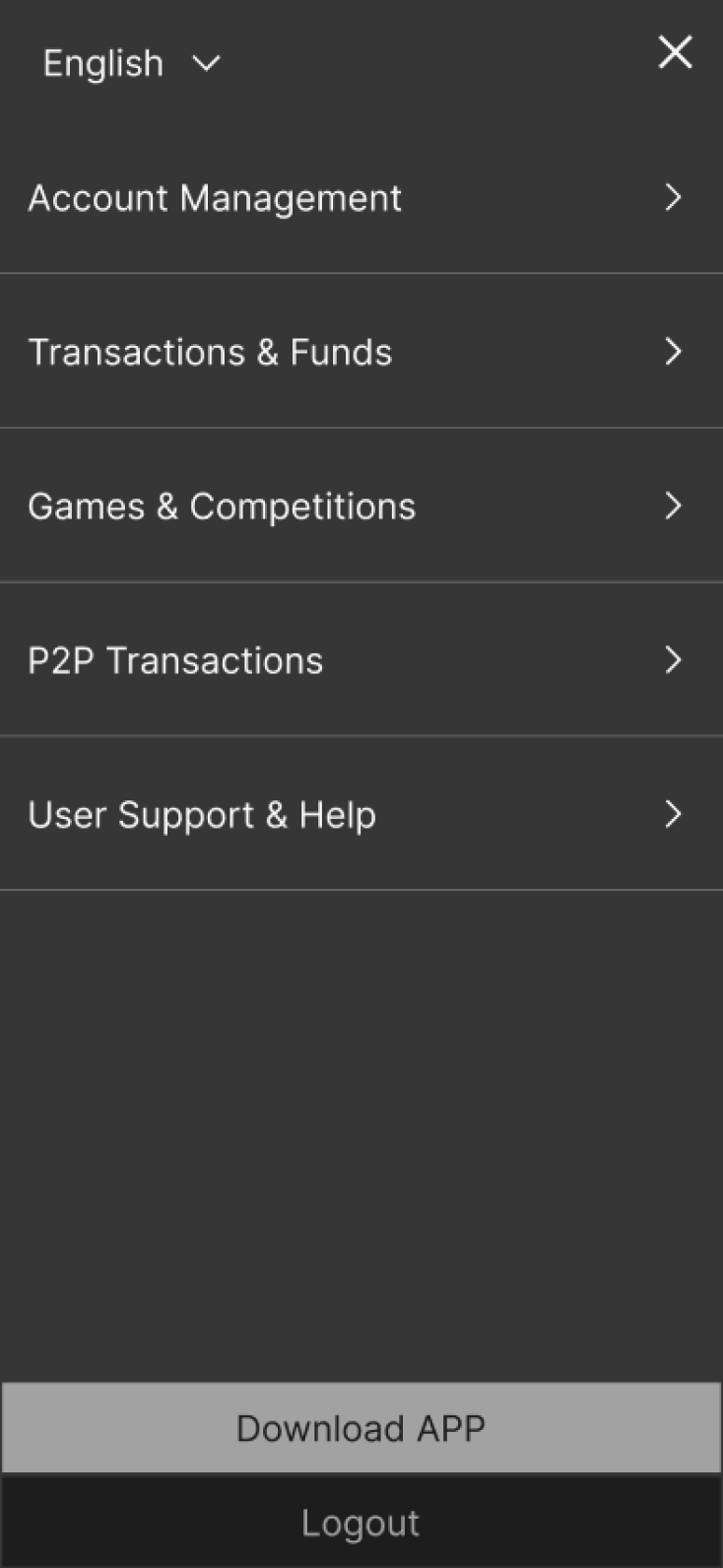Close the menu with the X icon
This screenshot has width=723, height=1568.
coord(675,52)
